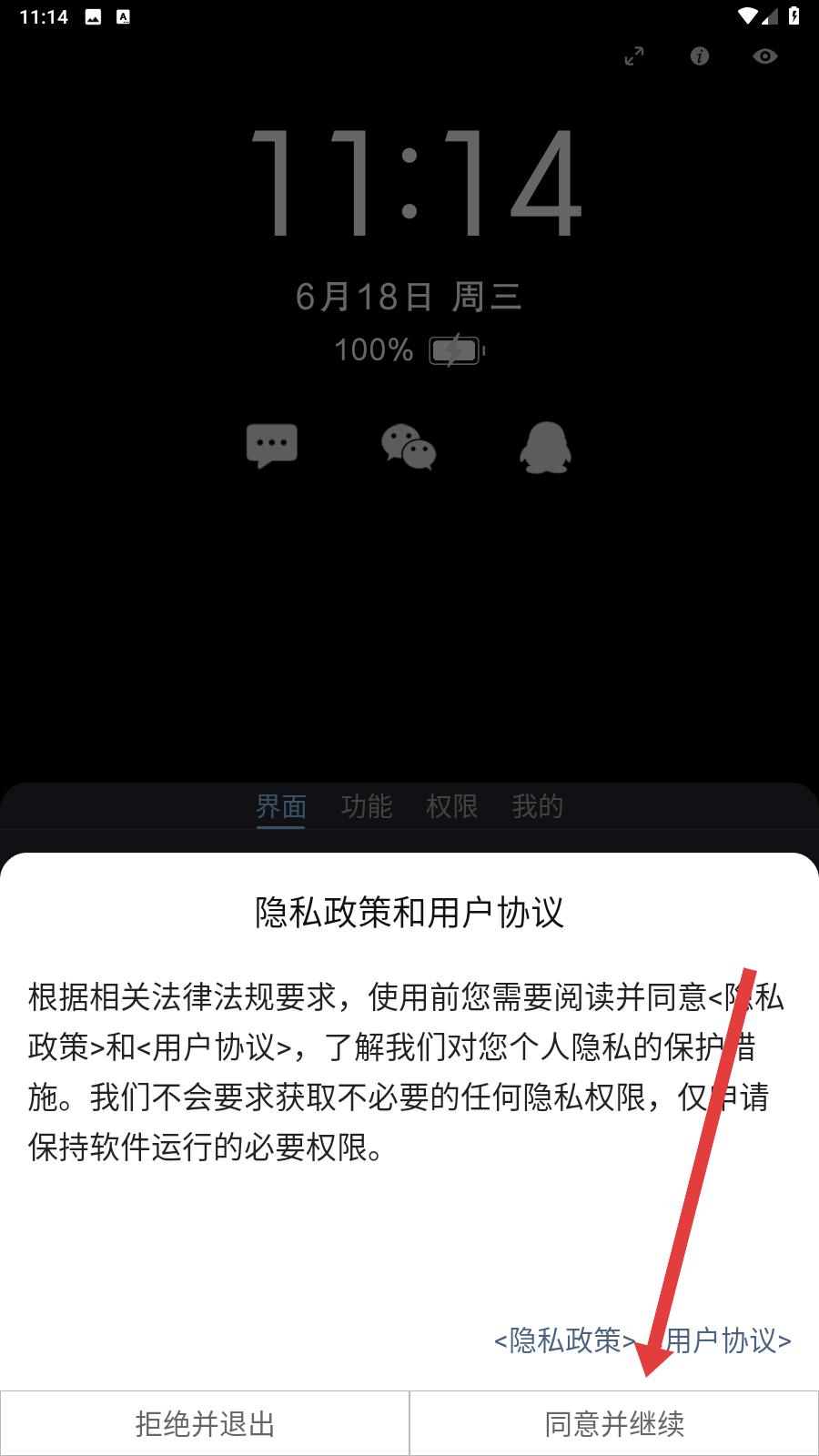Tap 同意并继续 to accept the agreement
Screen dimensions: 819x1456
614,1423
